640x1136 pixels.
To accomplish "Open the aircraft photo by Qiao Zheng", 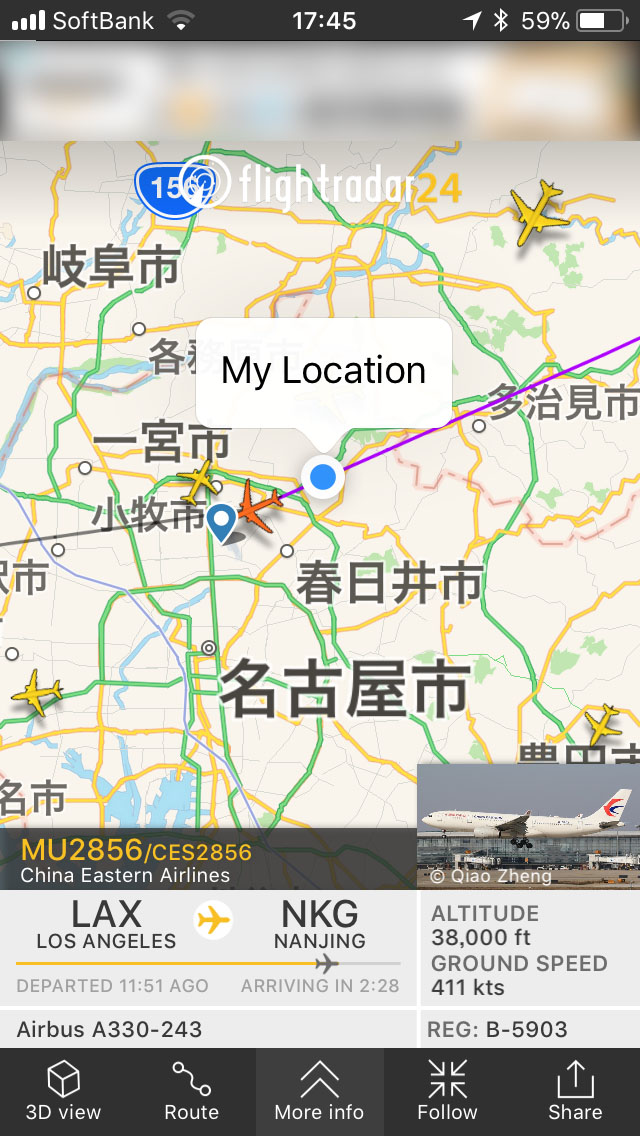I will pos(528,826).
